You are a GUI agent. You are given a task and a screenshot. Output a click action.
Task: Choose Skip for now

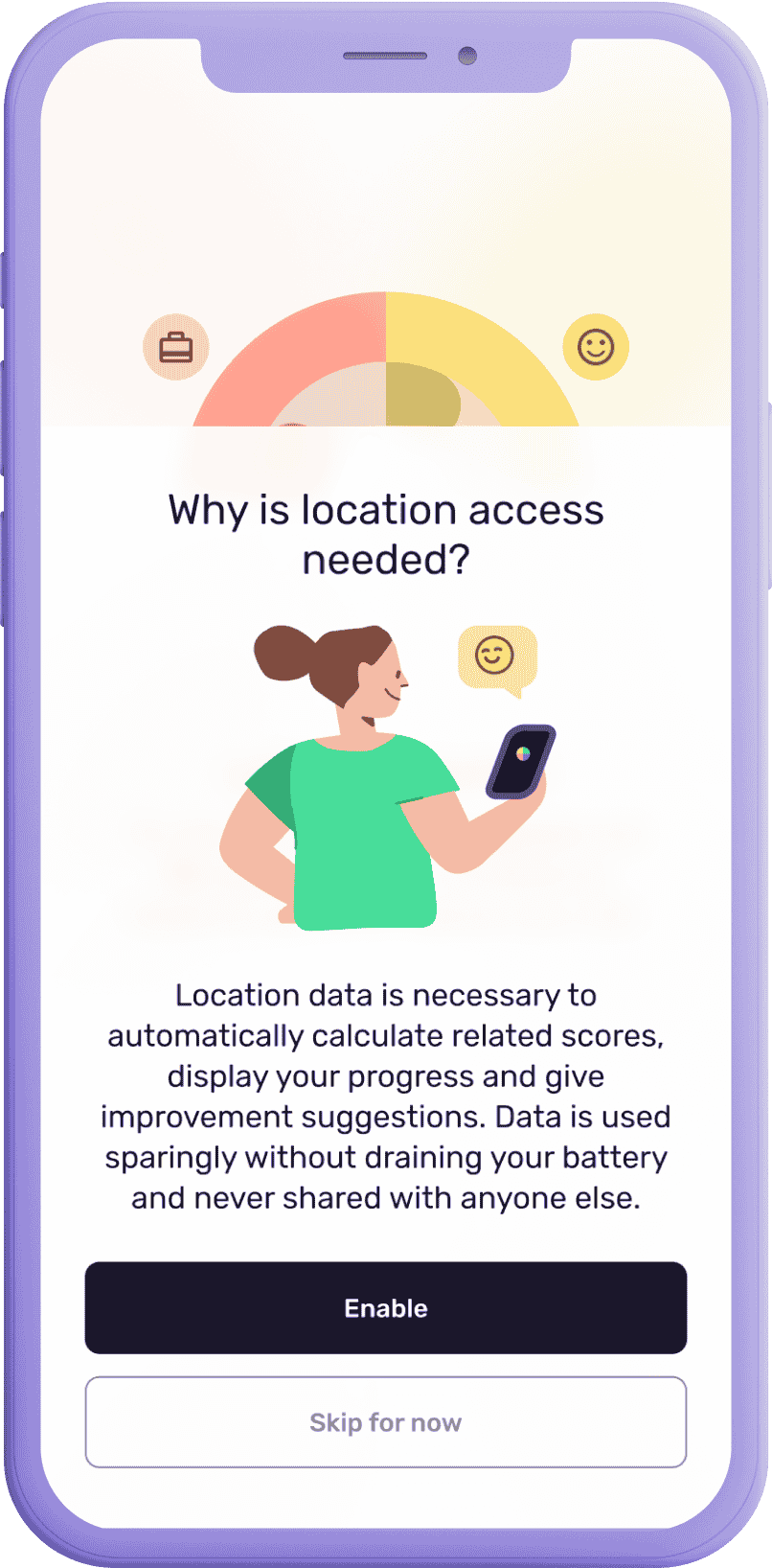(x=385, y=1422)
